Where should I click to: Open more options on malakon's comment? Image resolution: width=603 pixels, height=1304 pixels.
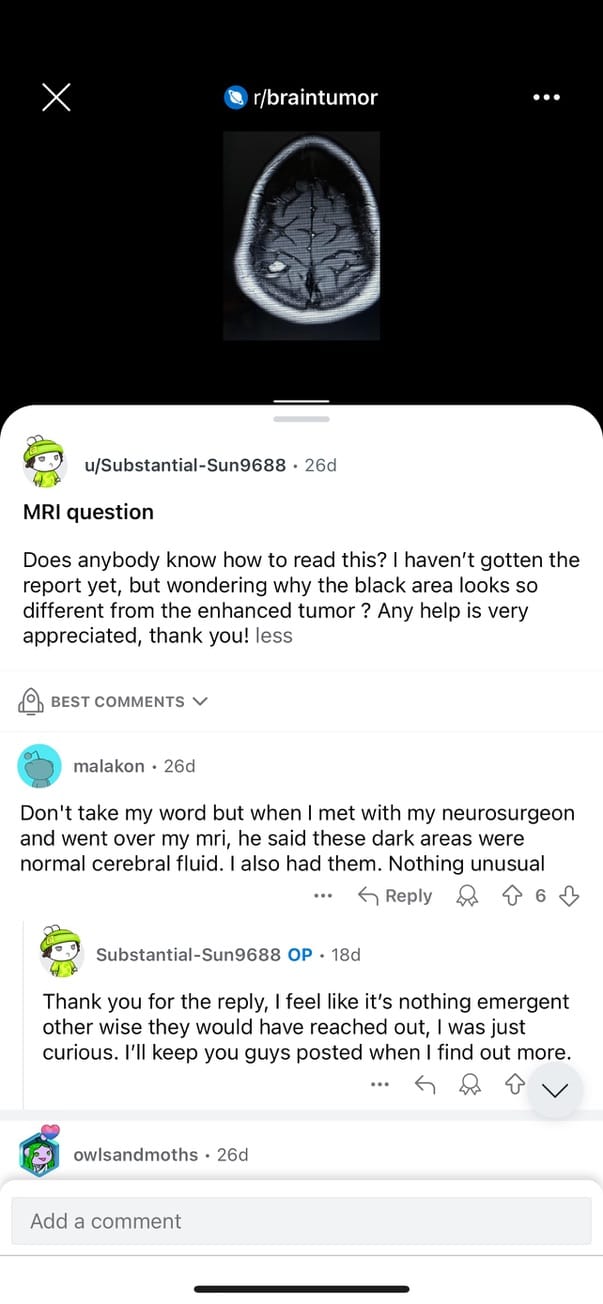coord(322,896)
